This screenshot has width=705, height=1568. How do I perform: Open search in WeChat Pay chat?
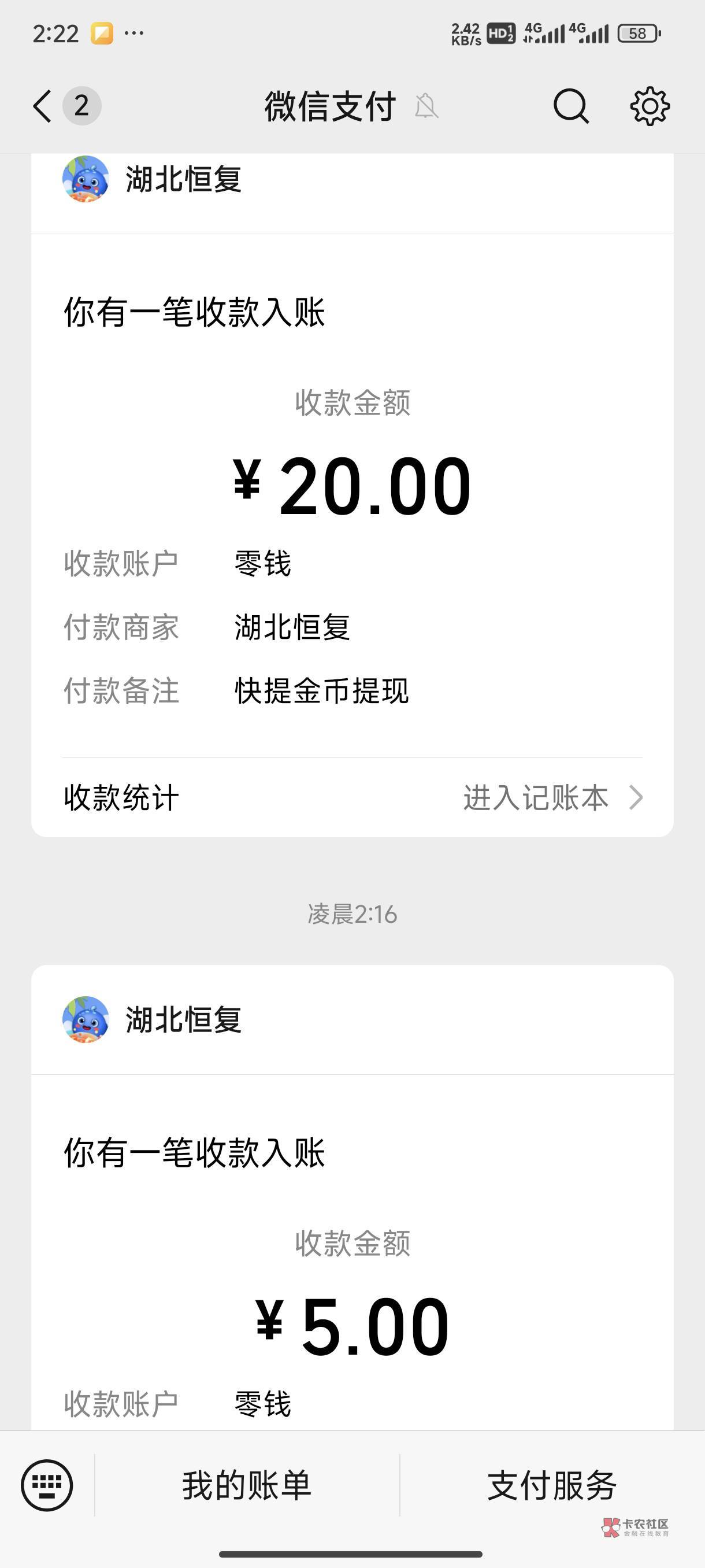(x=570, y=106)
